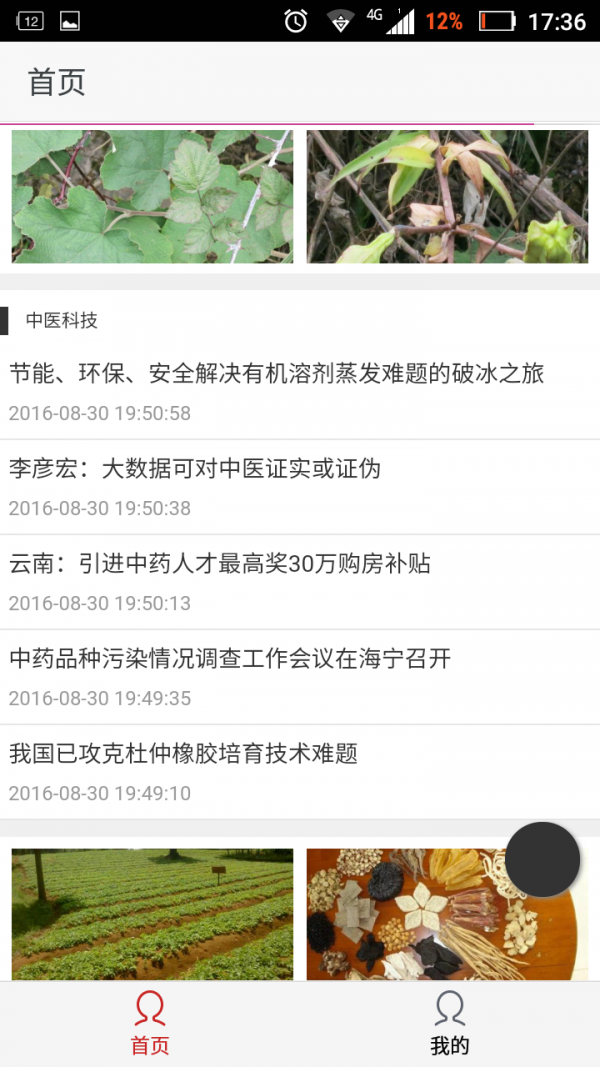Image resolution: width=600 pixels, height=1067 pixels.
Task: Open 云南：引进中药人才最高奖30万购房补贴
Action: pos(220,564)
